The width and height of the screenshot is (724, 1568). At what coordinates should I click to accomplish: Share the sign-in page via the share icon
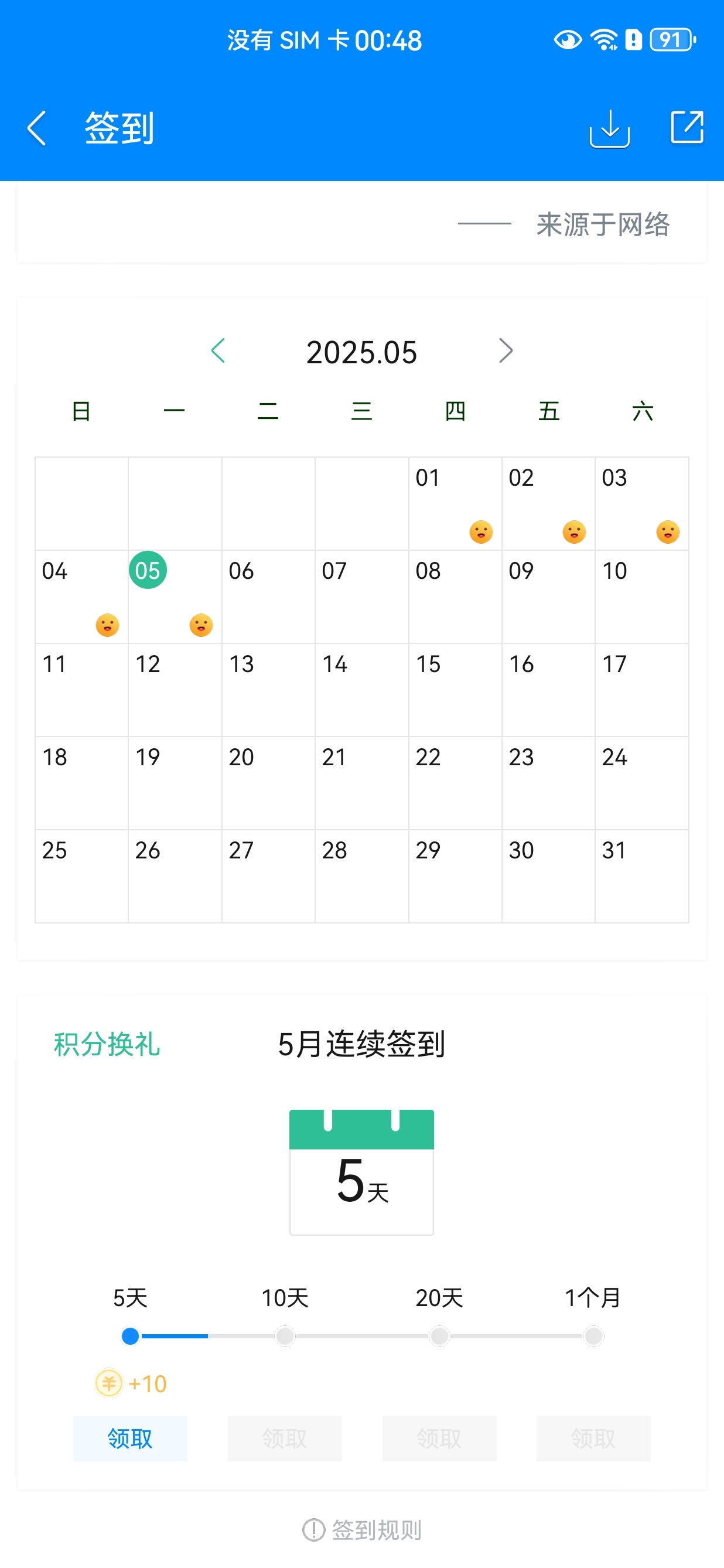(x=687, y=127)
